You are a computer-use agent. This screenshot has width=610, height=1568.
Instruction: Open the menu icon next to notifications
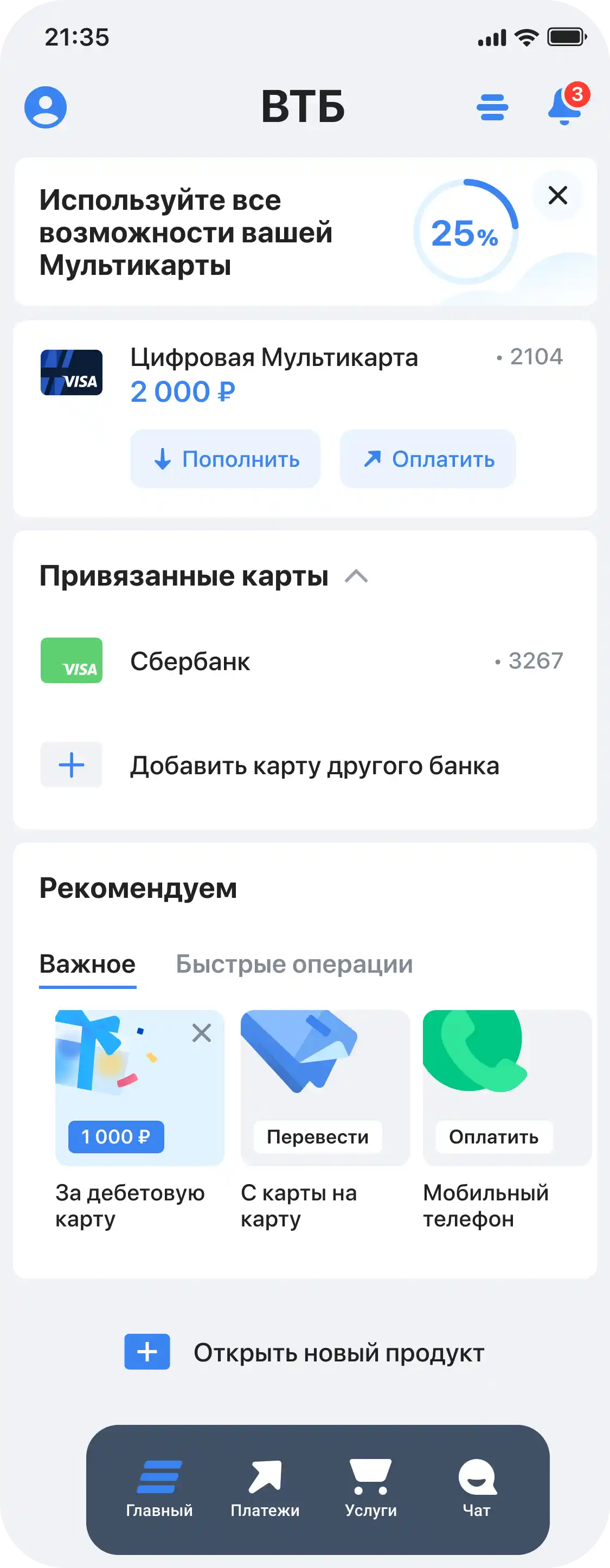[x=493, y=108]
